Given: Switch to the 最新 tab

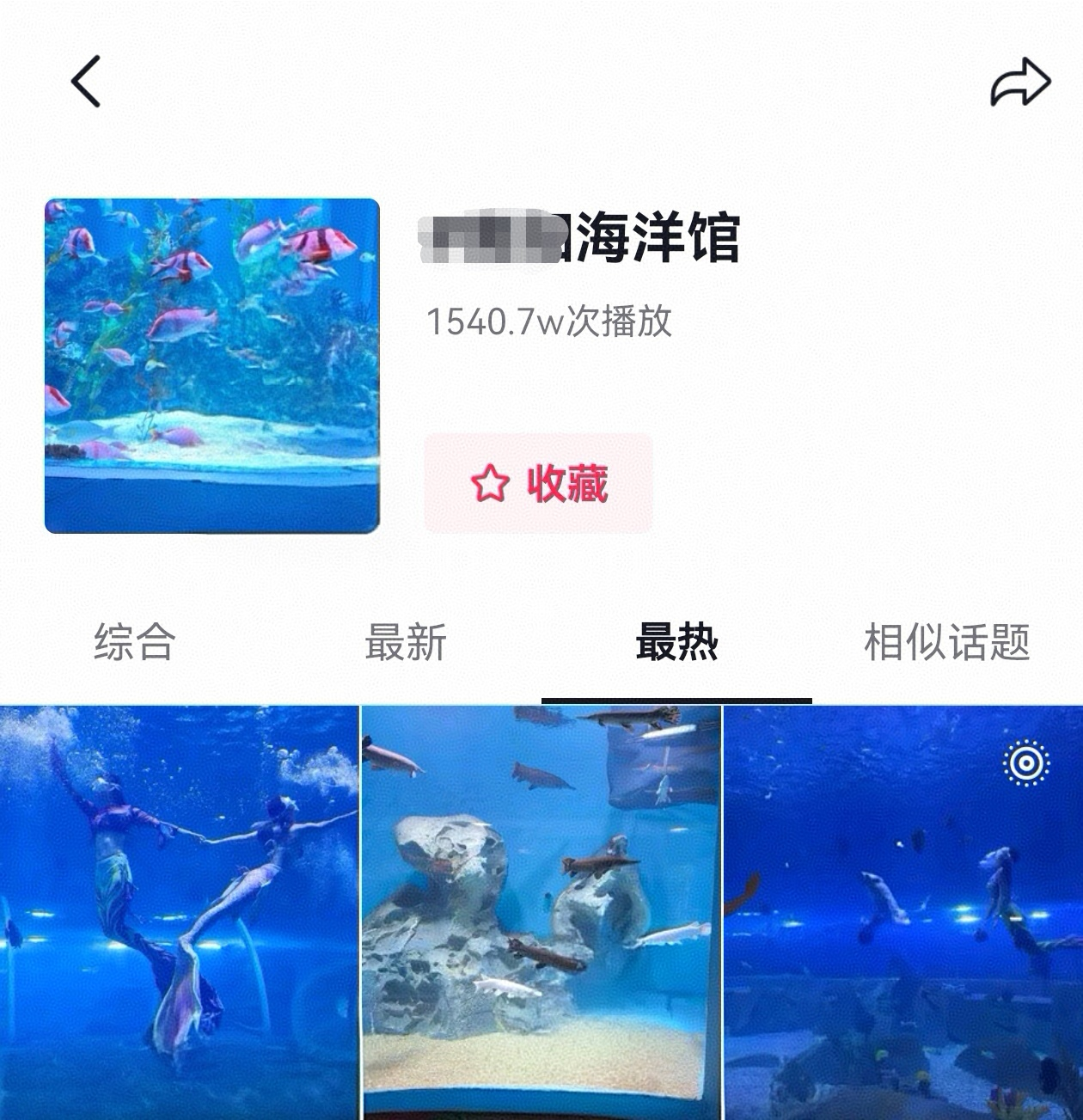Looking at the screenshot, I should coord(406,643).
